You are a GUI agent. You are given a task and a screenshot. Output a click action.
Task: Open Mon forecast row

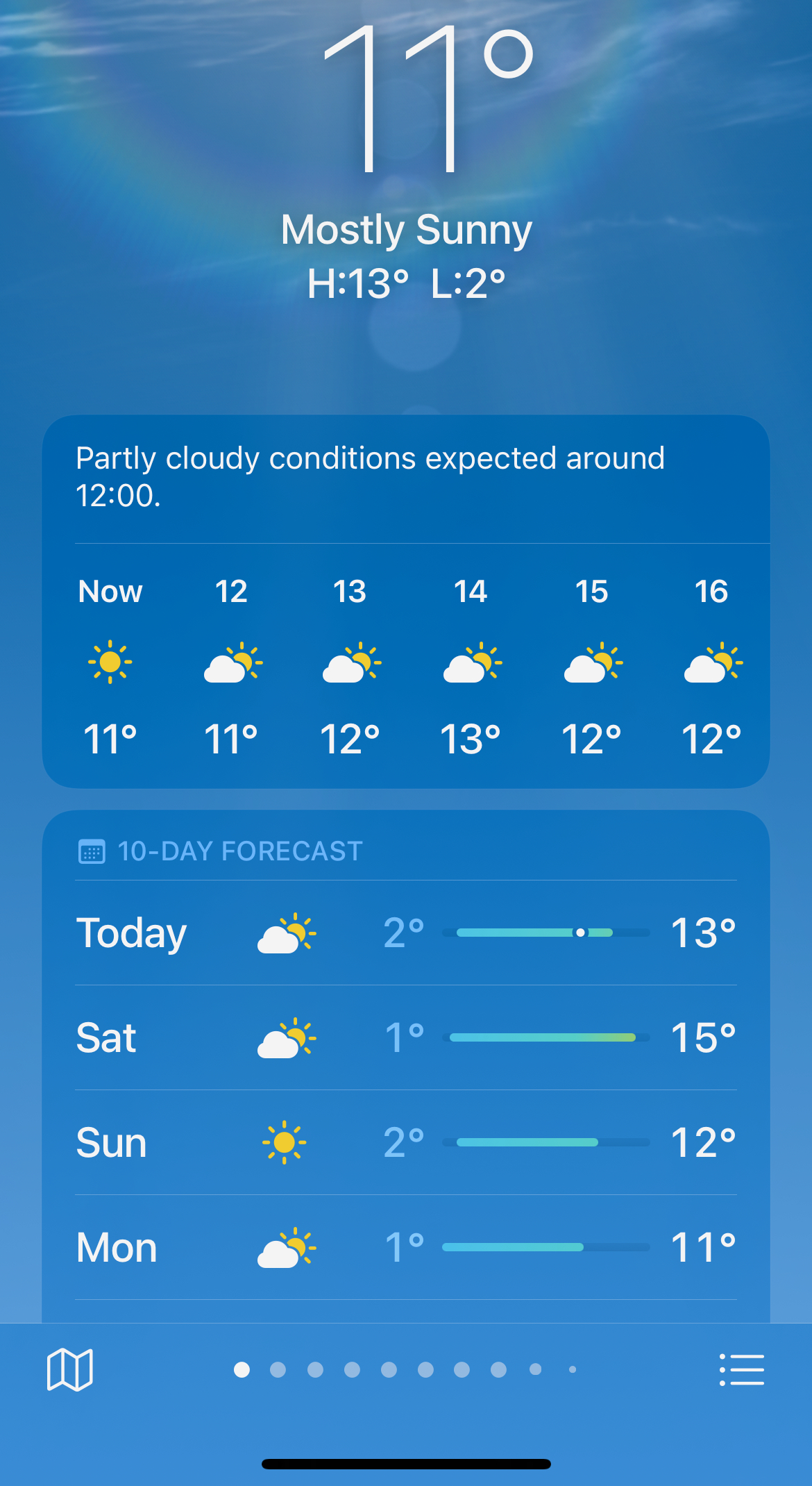[406, 1247]
